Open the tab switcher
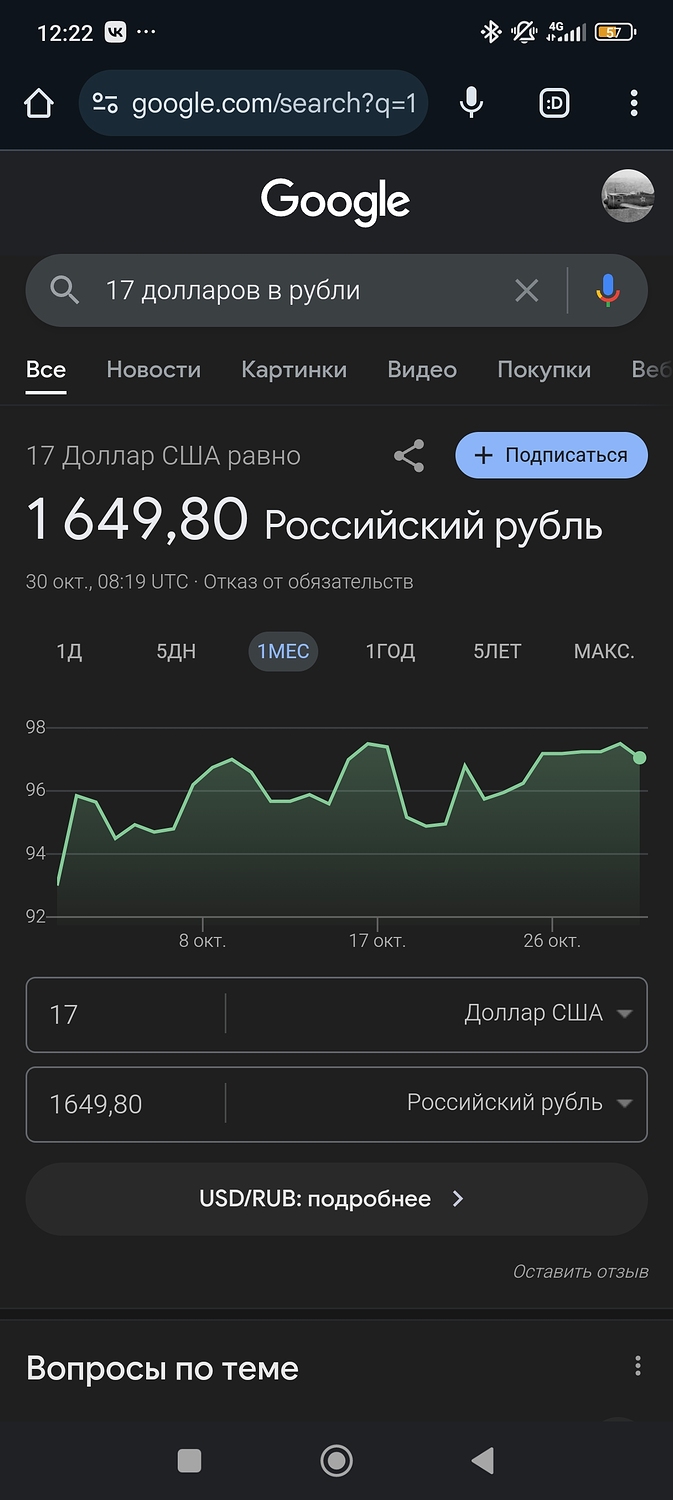 (x=554, y=103)
